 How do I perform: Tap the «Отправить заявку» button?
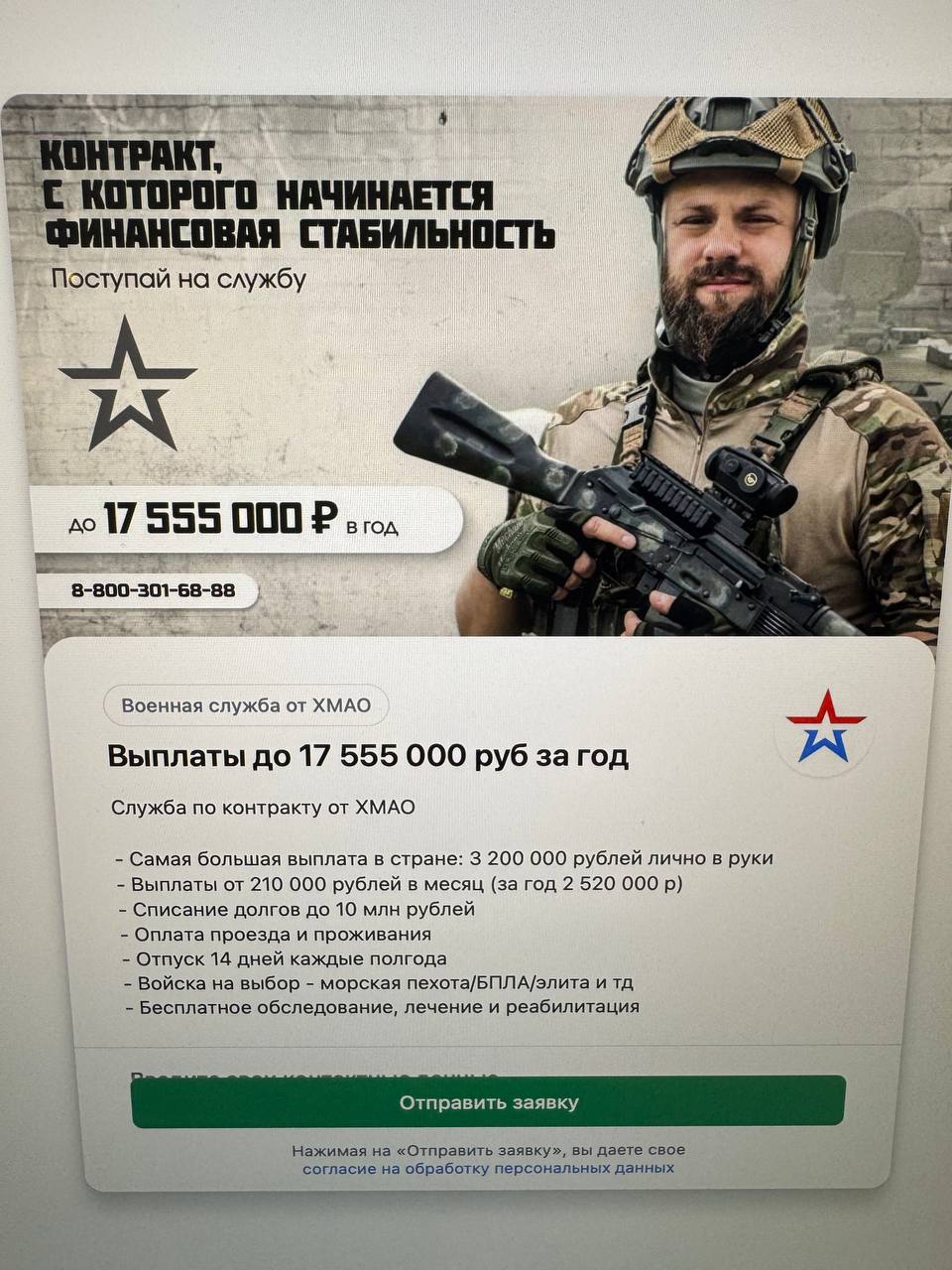coord(488,1102)
